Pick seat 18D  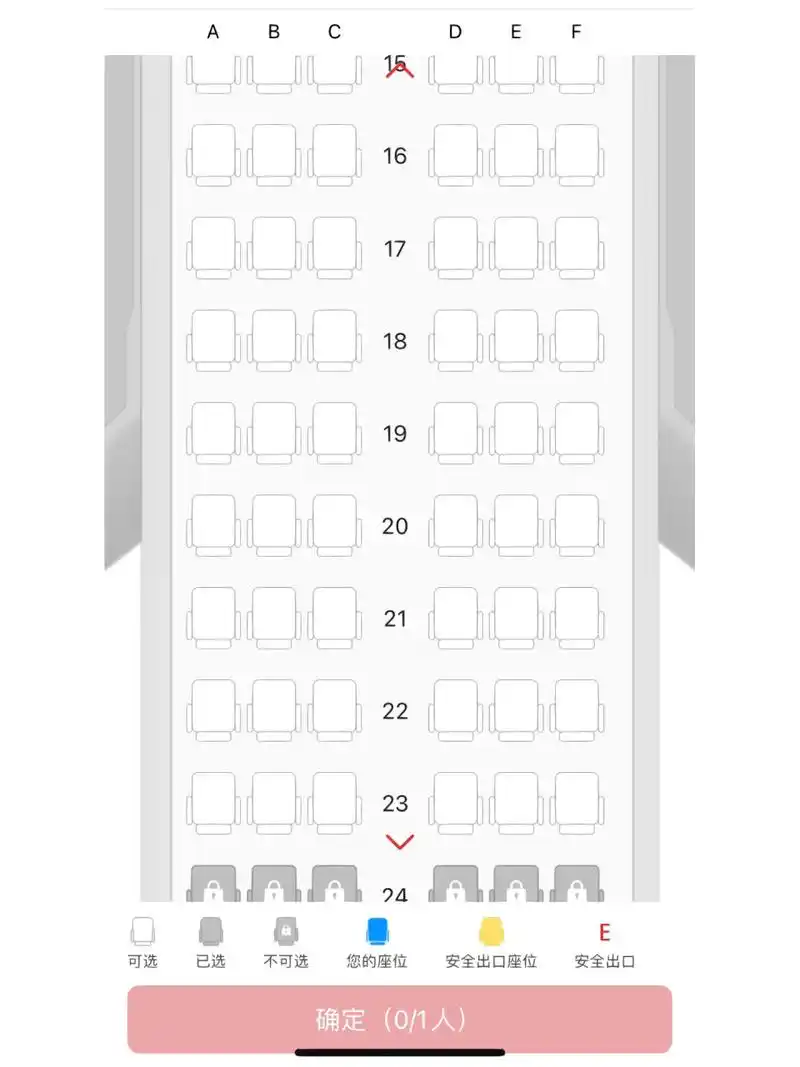click(455, 338)
